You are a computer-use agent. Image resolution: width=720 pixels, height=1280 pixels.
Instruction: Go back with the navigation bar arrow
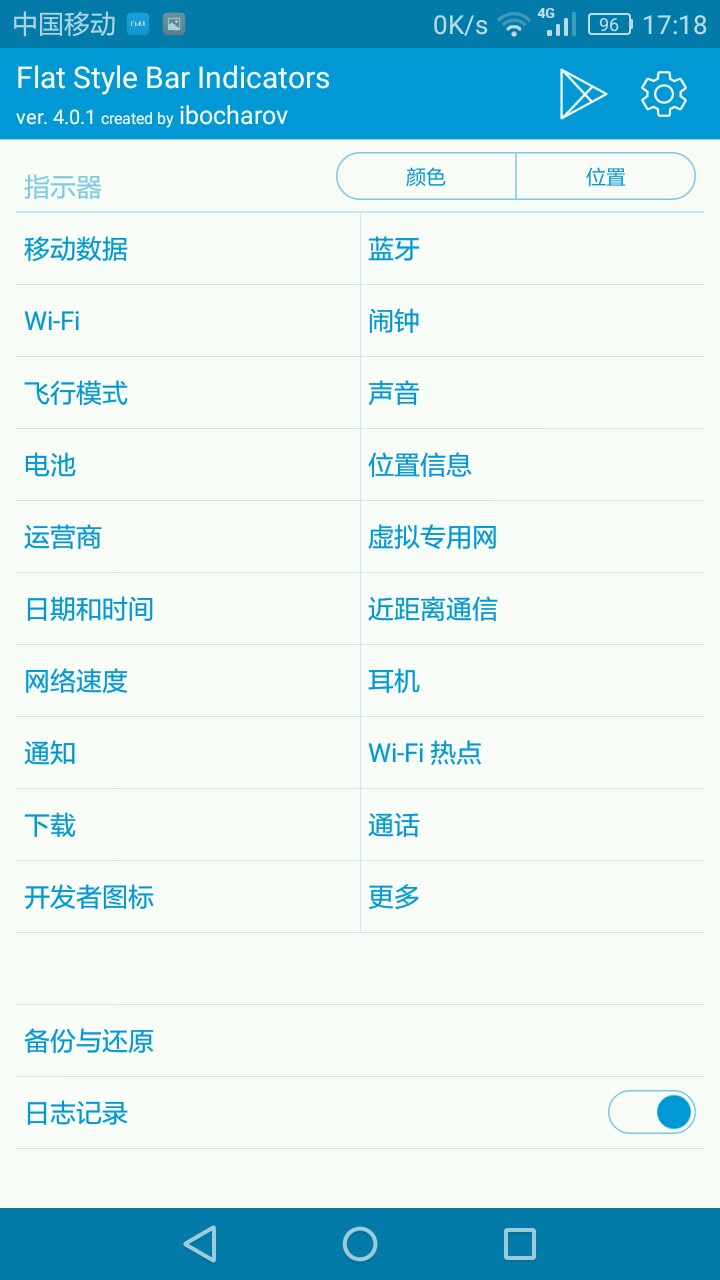click(x=200, y=1244)
